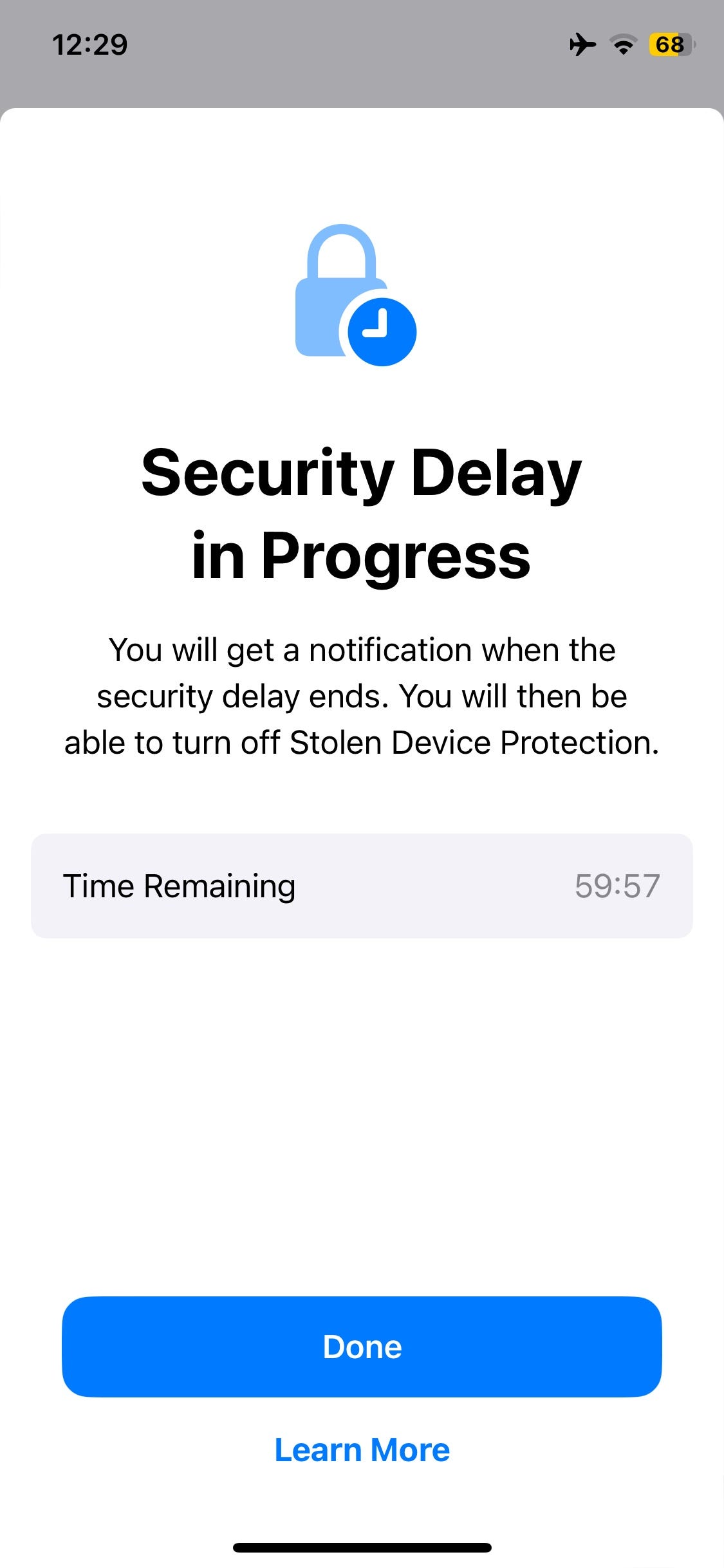
Task: Tap the Done button
Action: 362,1347
